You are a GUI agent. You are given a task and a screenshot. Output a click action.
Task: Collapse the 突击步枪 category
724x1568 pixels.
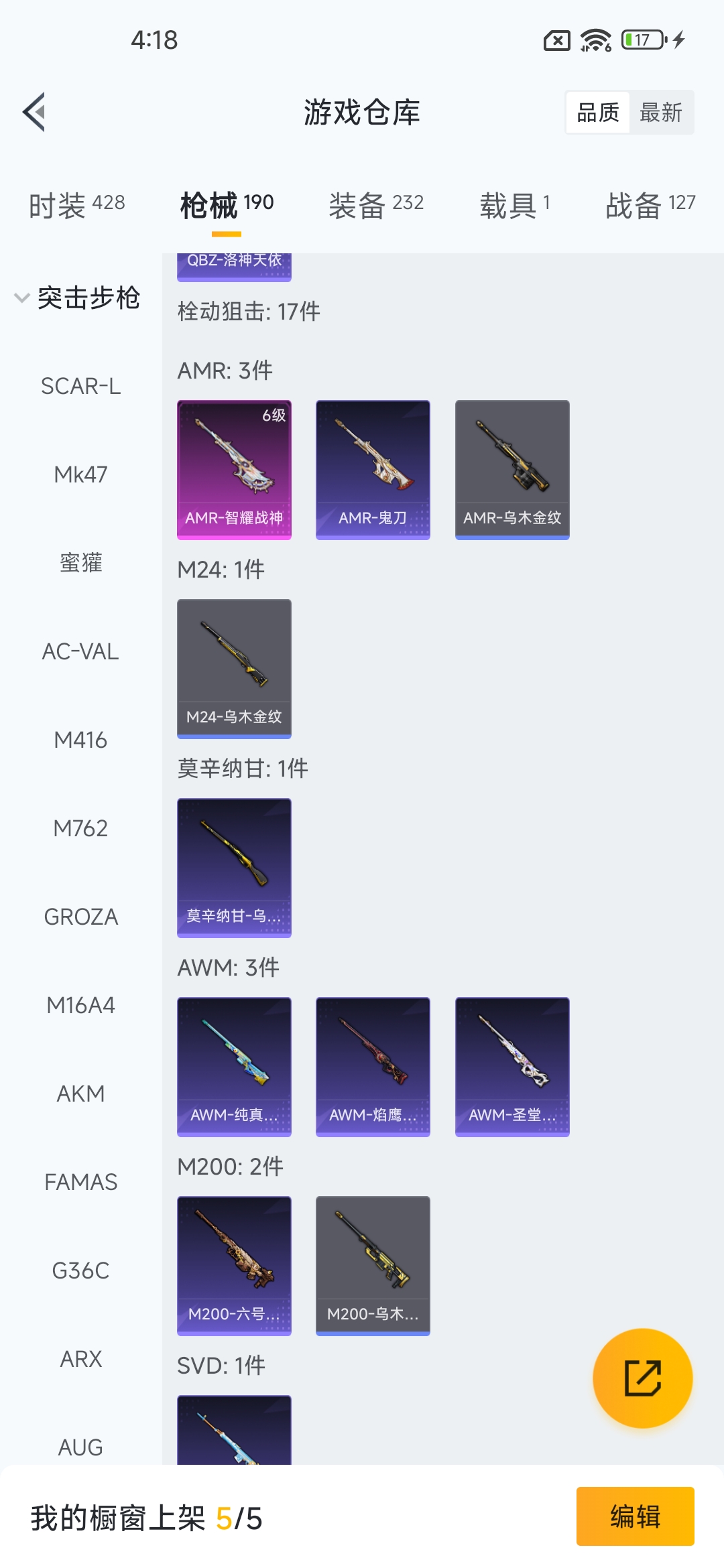point(77,298)
